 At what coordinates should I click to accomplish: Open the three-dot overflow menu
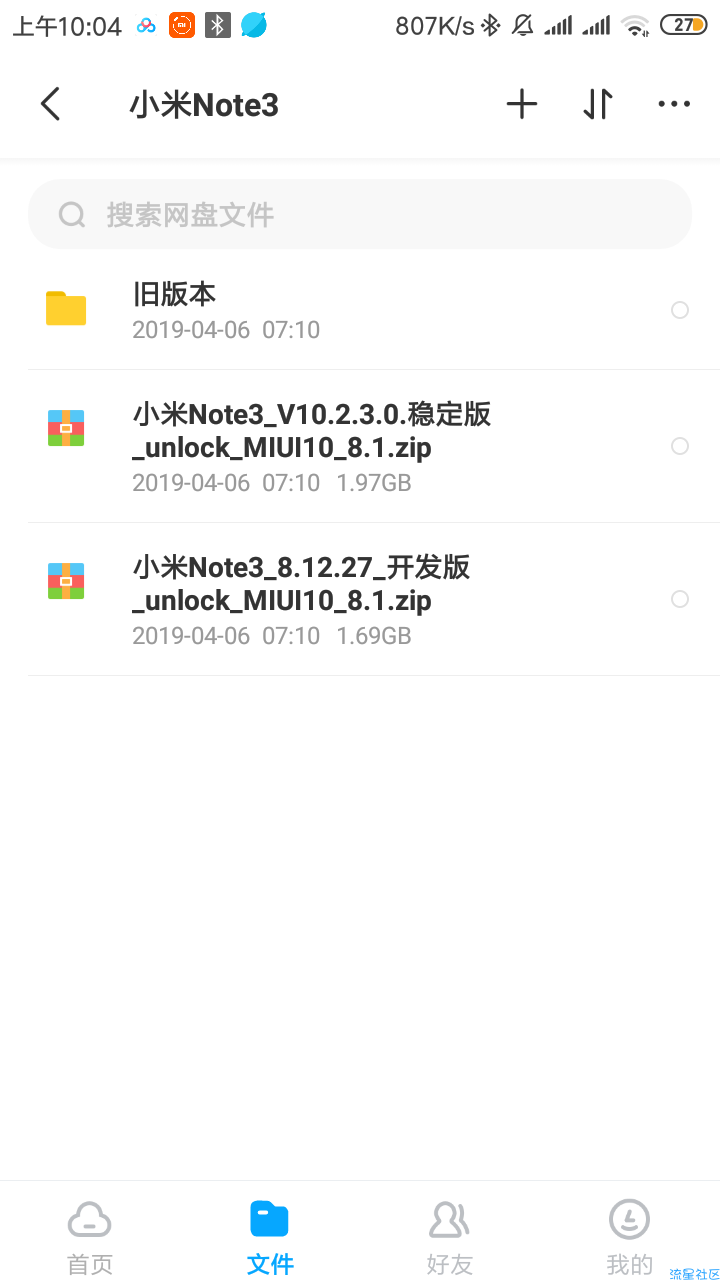pyautogui.click(x=674, y=104)
